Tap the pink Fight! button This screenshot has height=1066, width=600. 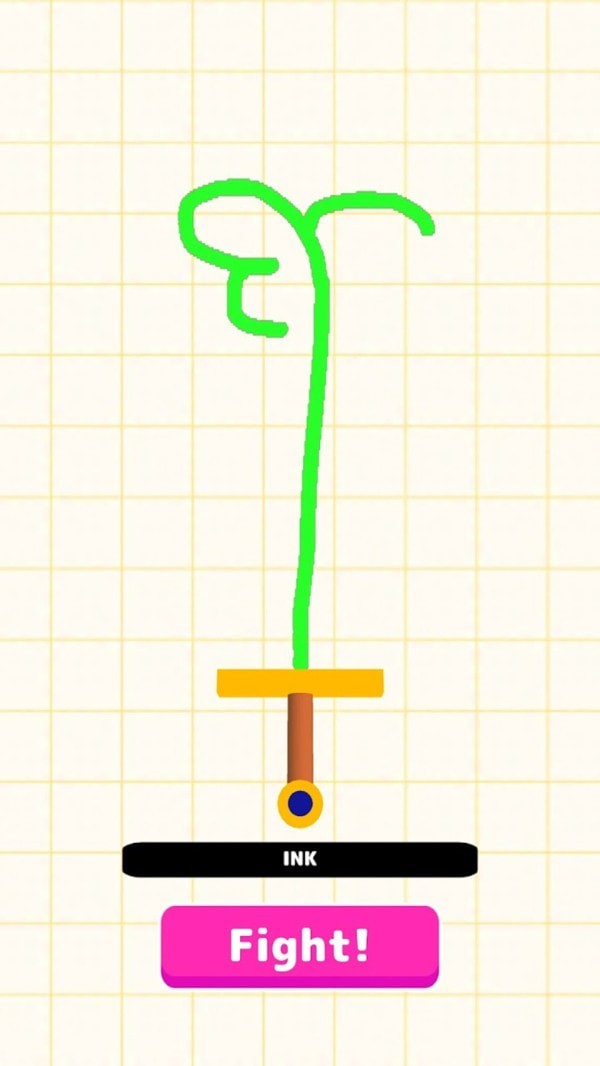300,945
